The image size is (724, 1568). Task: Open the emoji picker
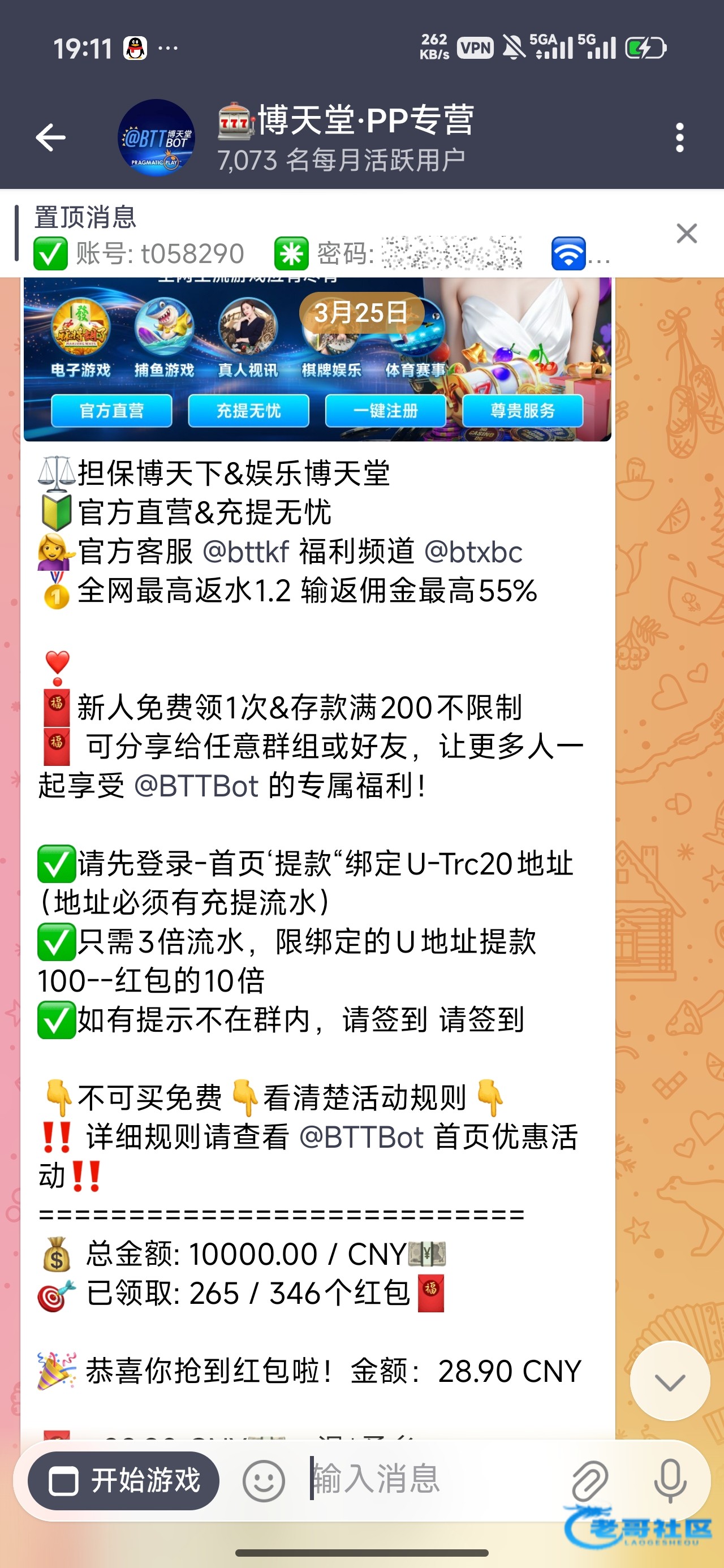(263, 1480)
